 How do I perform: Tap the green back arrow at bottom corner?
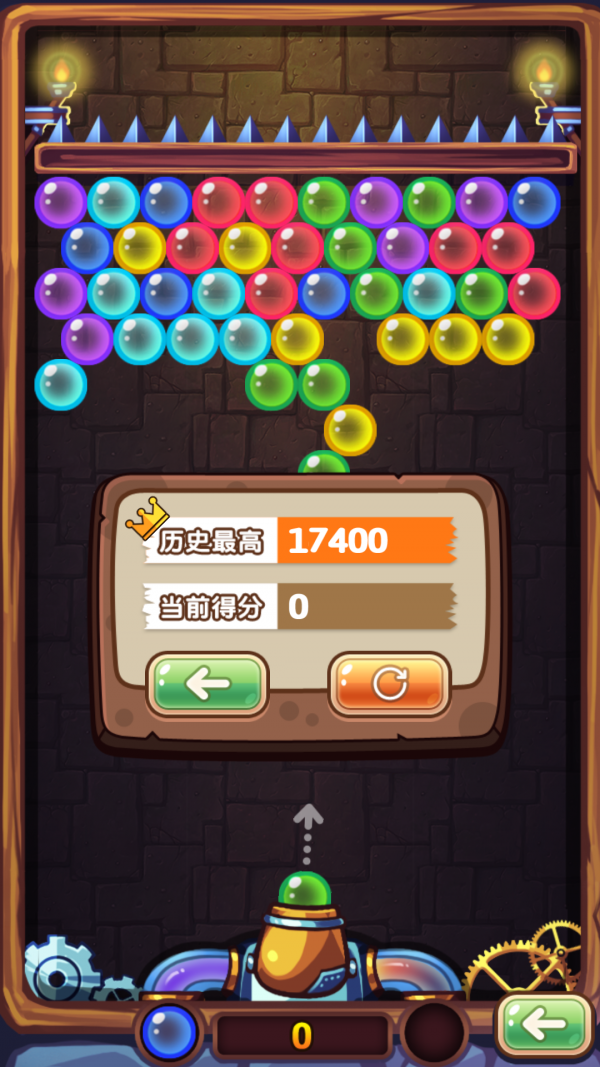coord(545,1024)
